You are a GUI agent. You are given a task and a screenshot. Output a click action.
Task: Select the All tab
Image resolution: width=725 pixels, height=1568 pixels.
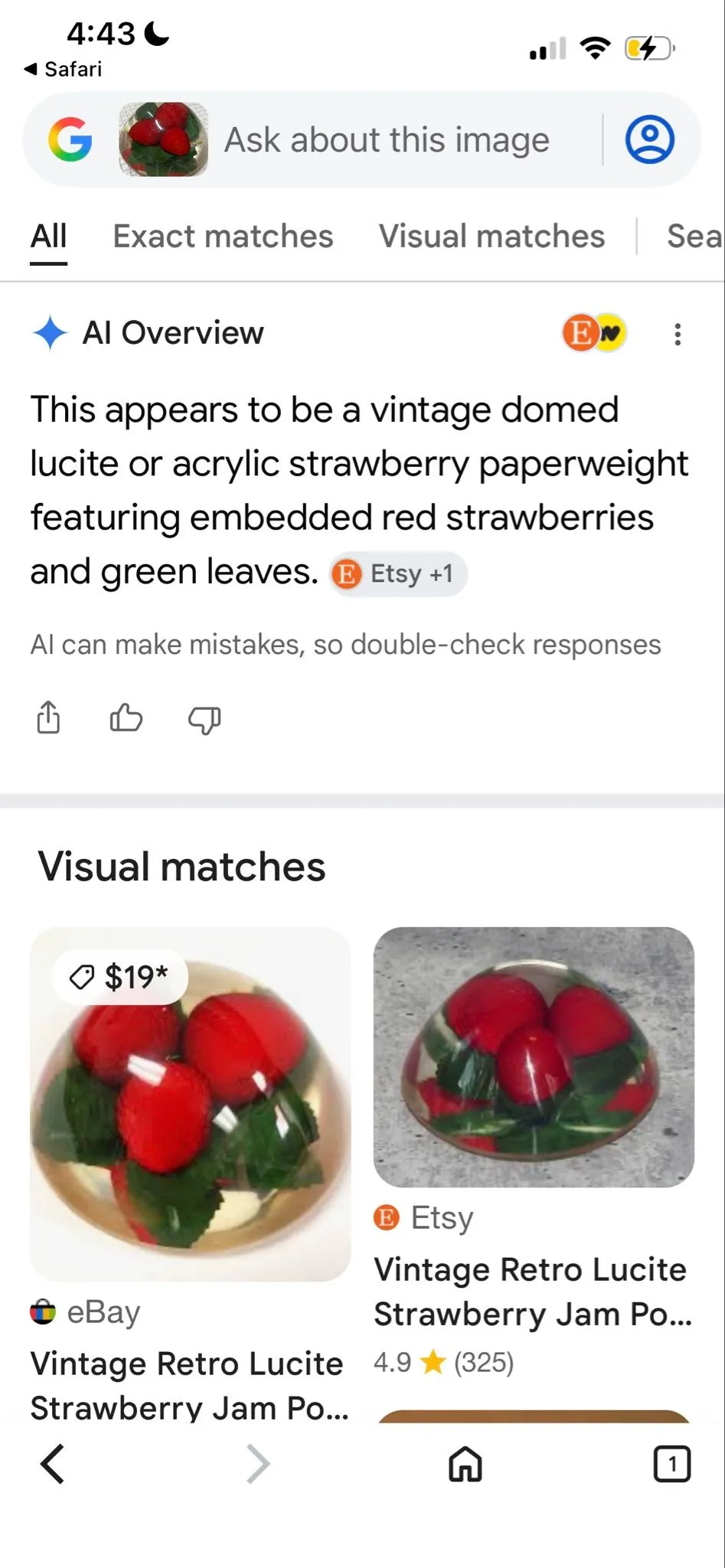click(x=49, y=237)
